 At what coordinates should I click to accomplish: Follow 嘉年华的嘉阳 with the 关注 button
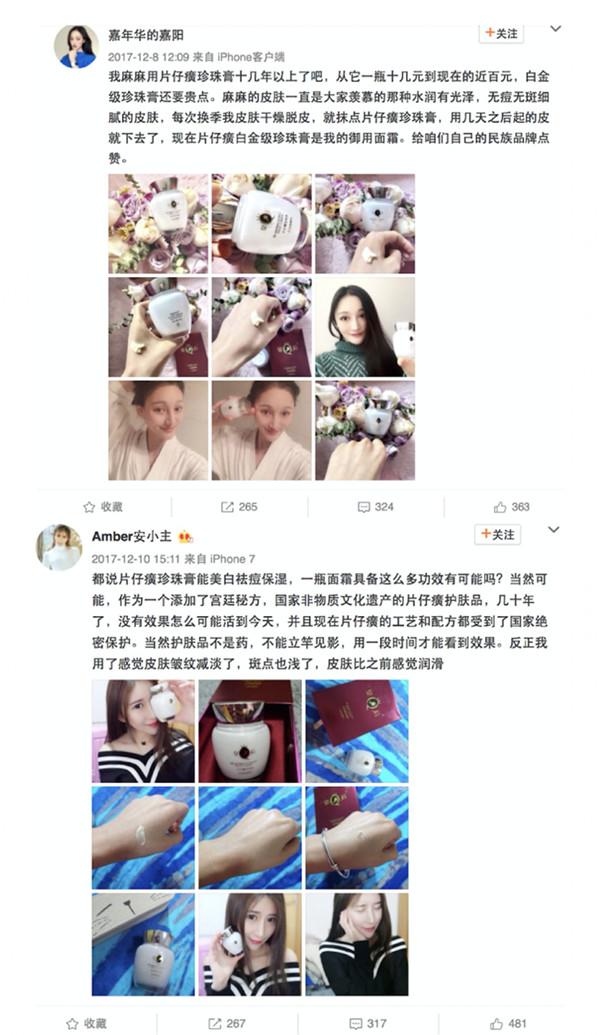pos(502,33)
